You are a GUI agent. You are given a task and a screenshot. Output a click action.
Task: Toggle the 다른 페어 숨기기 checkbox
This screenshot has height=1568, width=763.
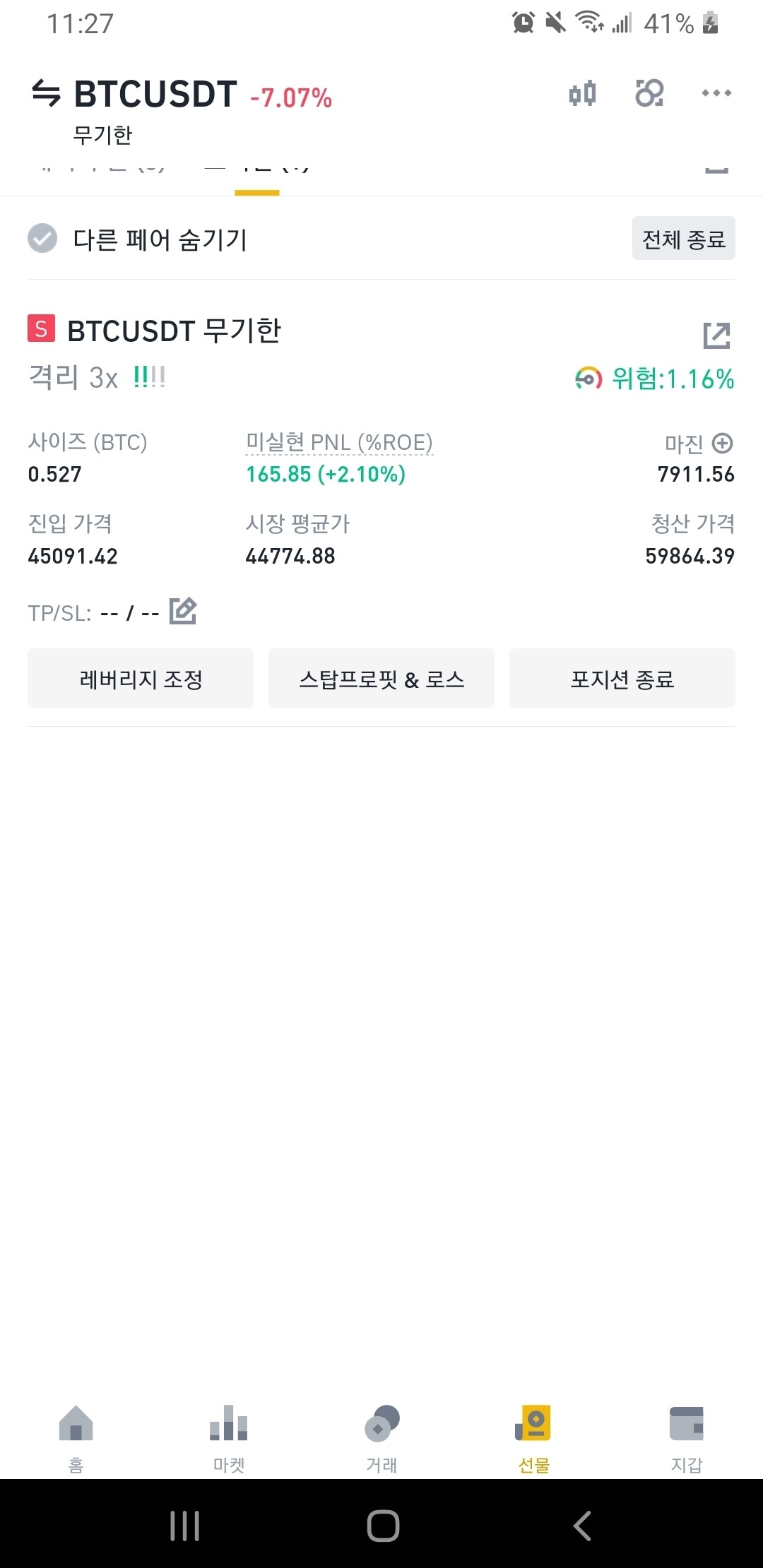(x=44, y=239)
